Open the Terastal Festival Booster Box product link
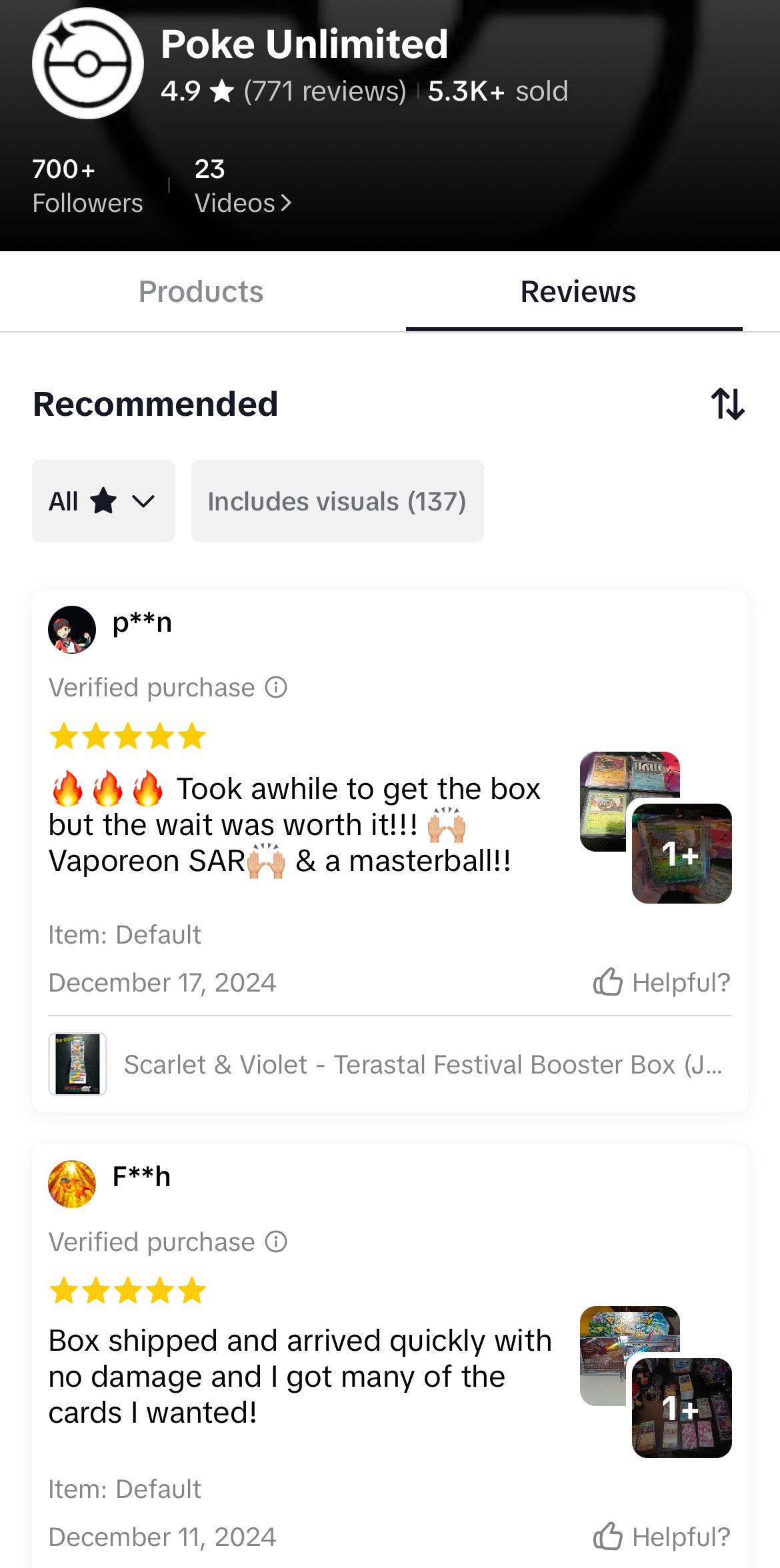Viewport: 780px width, 1568px height. click(422, 1064)
